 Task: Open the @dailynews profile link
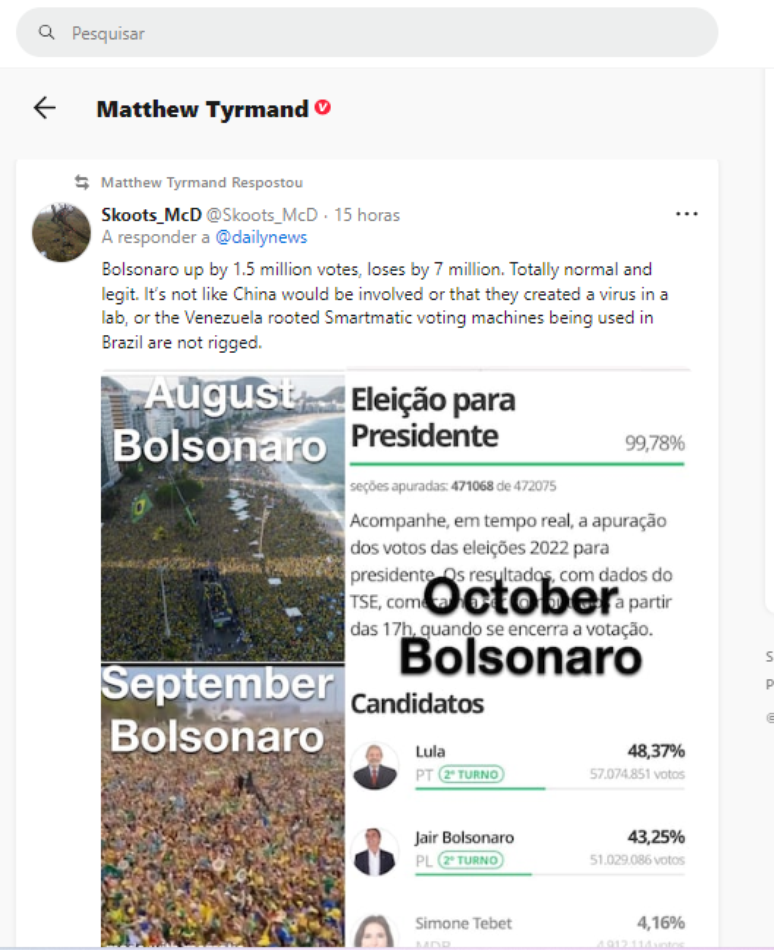click(x=261, y=237)
